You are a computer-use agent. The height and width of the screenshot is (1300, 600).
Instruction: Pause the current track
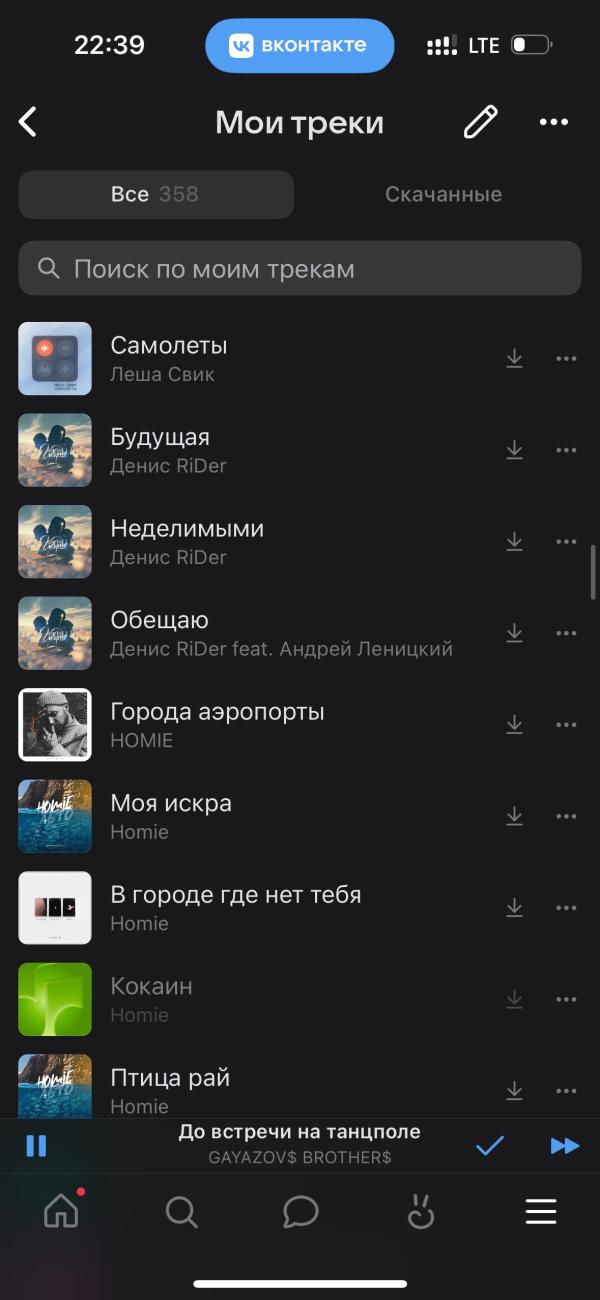click(x=36, y=1145)
